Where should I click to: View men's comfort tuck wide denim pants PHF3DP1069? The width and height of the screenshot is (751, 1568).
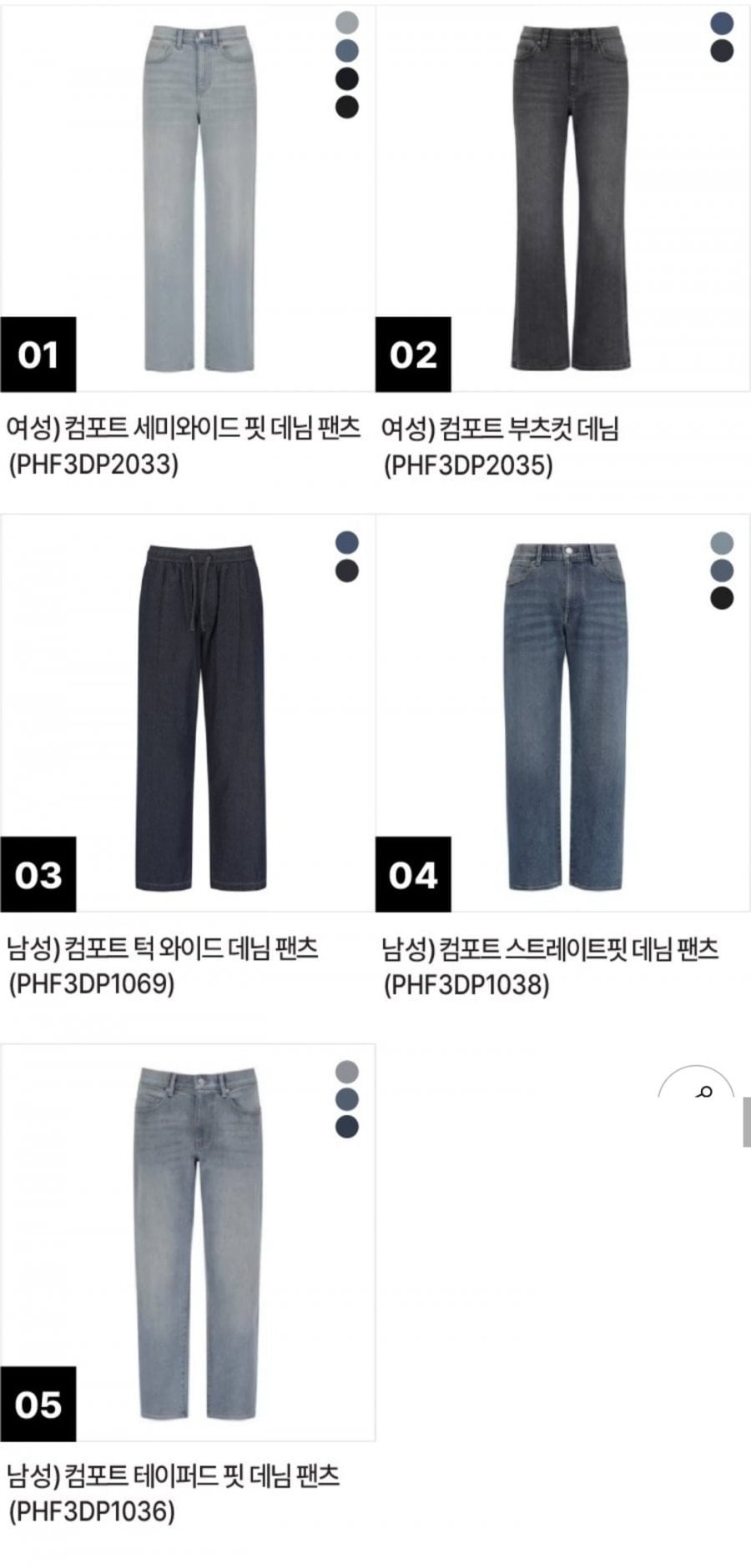pos(188,714)
